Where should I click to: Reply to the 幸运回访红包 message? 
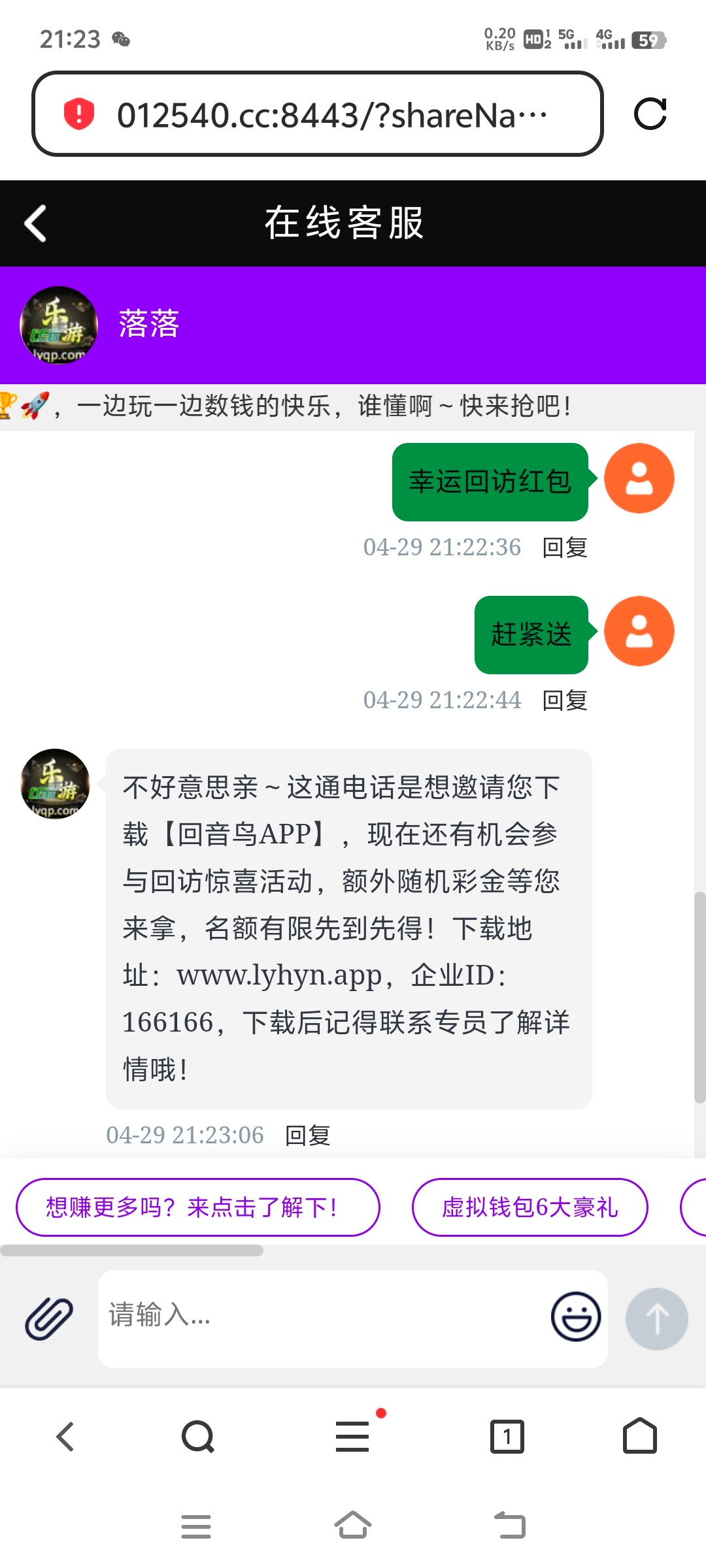[x=565, y=547]
